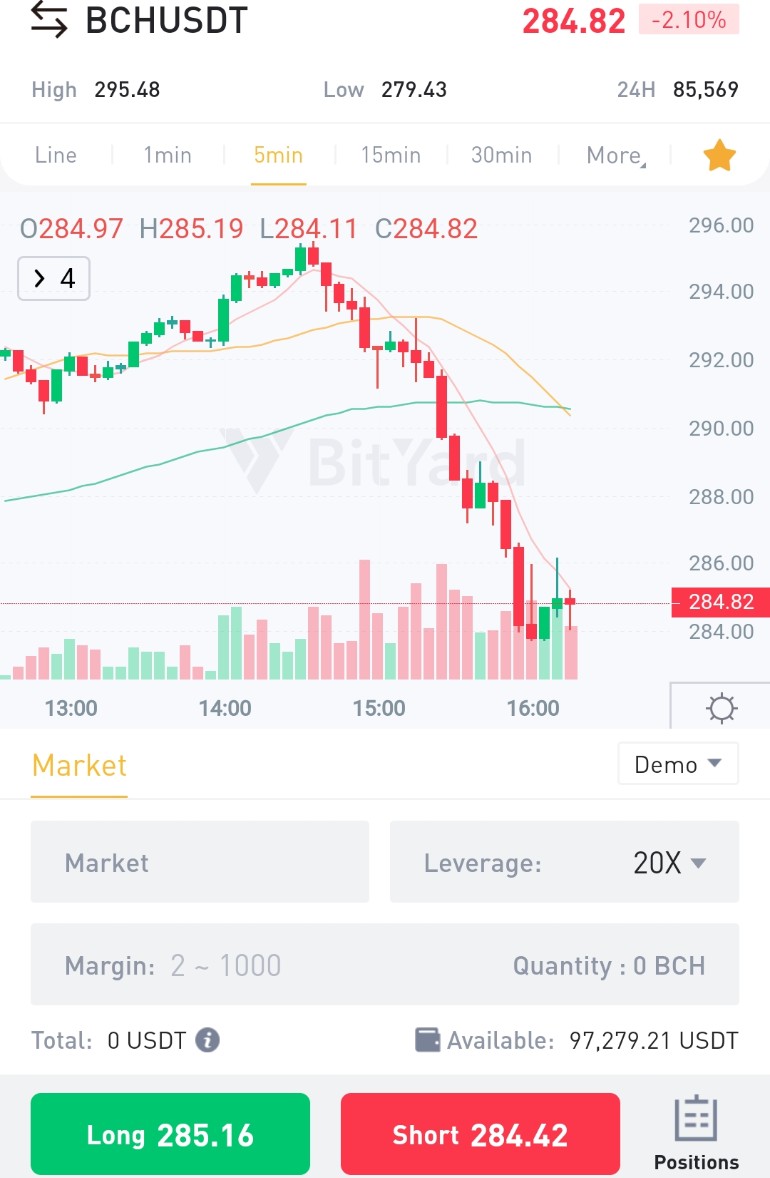Expand the indicator panel labeled 4

pyautogui.click(x=54, y=279)
